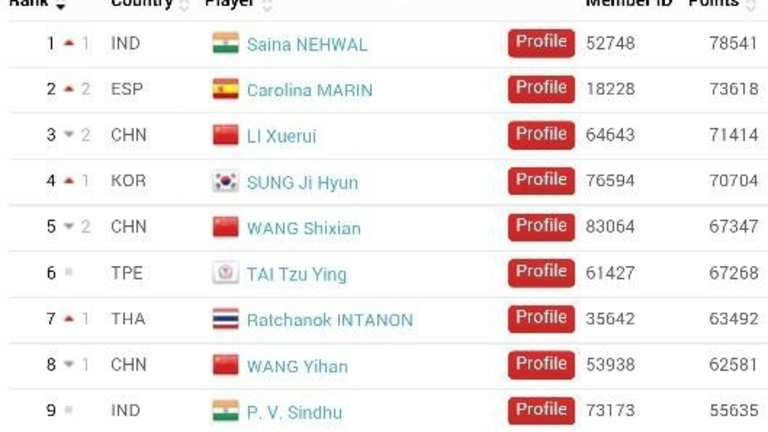Open WANG Yihan's Profile button
This screenshot has height=432, width=768.
pos(541,365)
